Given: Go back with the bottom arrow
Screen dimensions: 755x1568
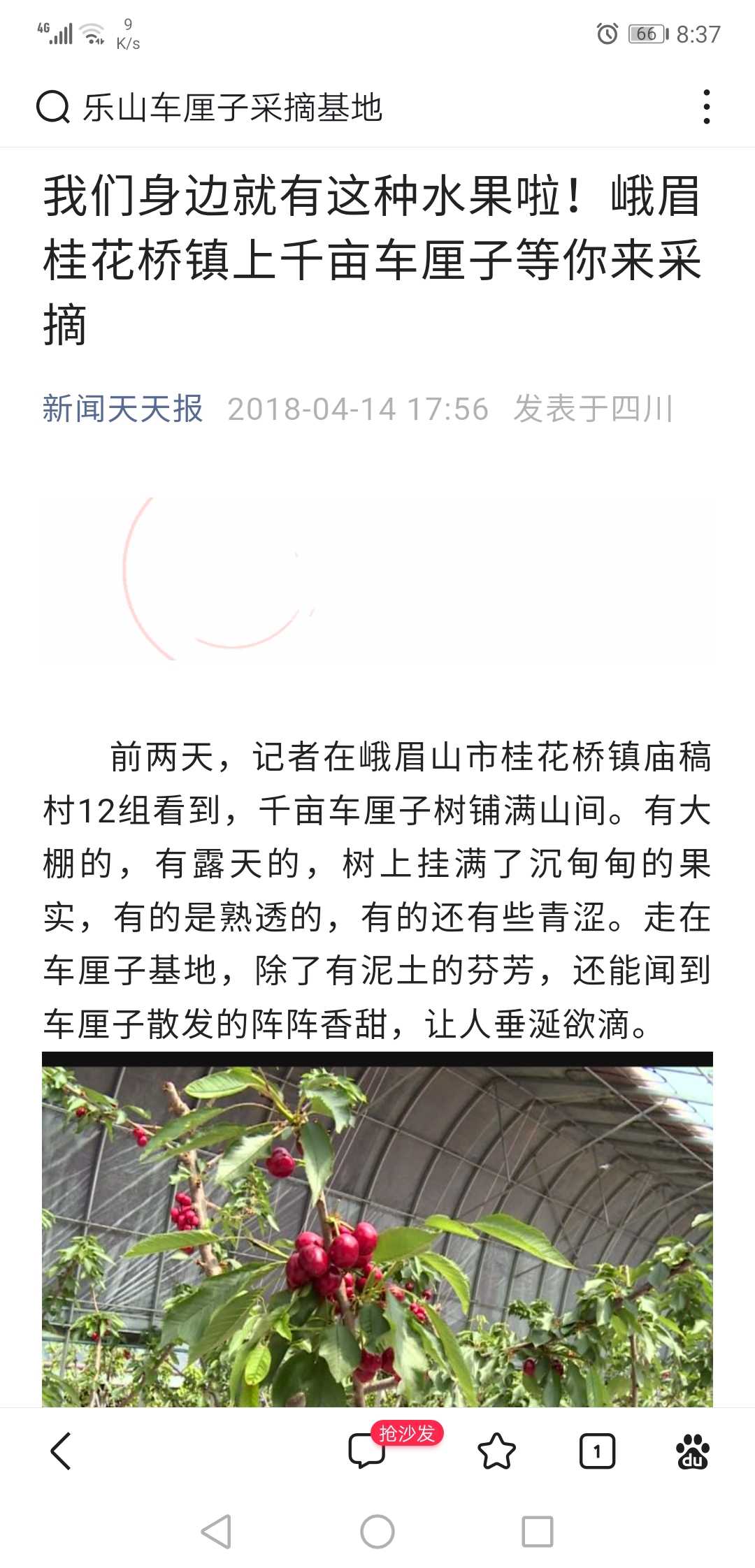Looking at the screenshot, I should coord(62,1451).
